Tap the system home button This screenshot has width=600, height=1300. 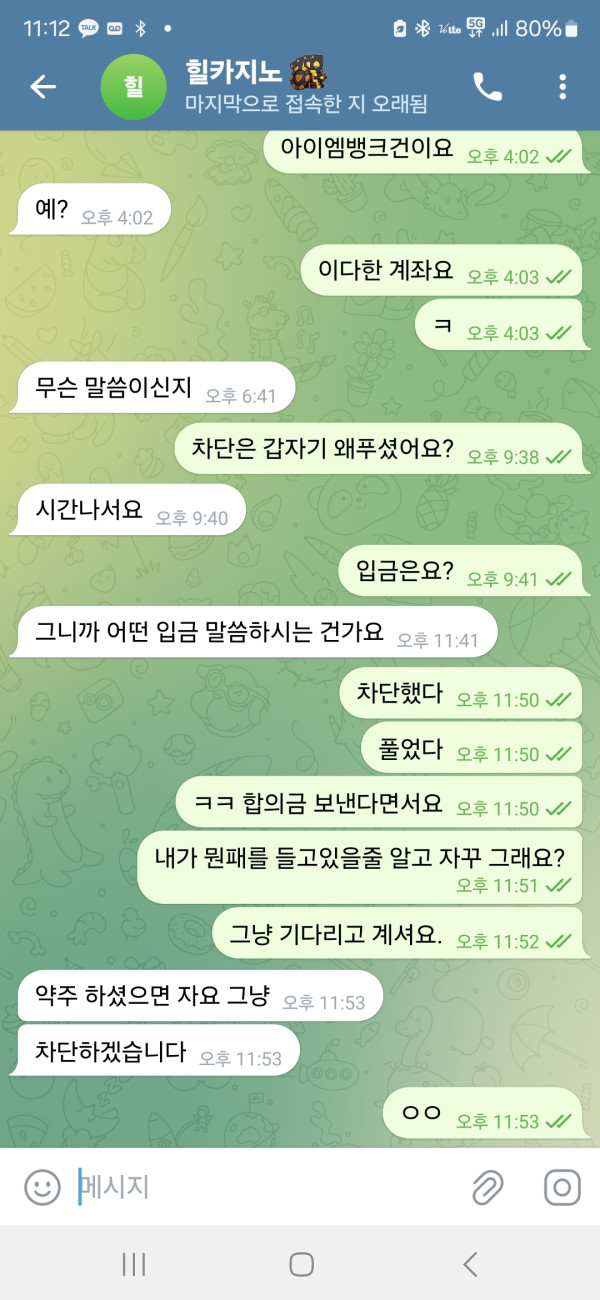tap(301, 1264)
